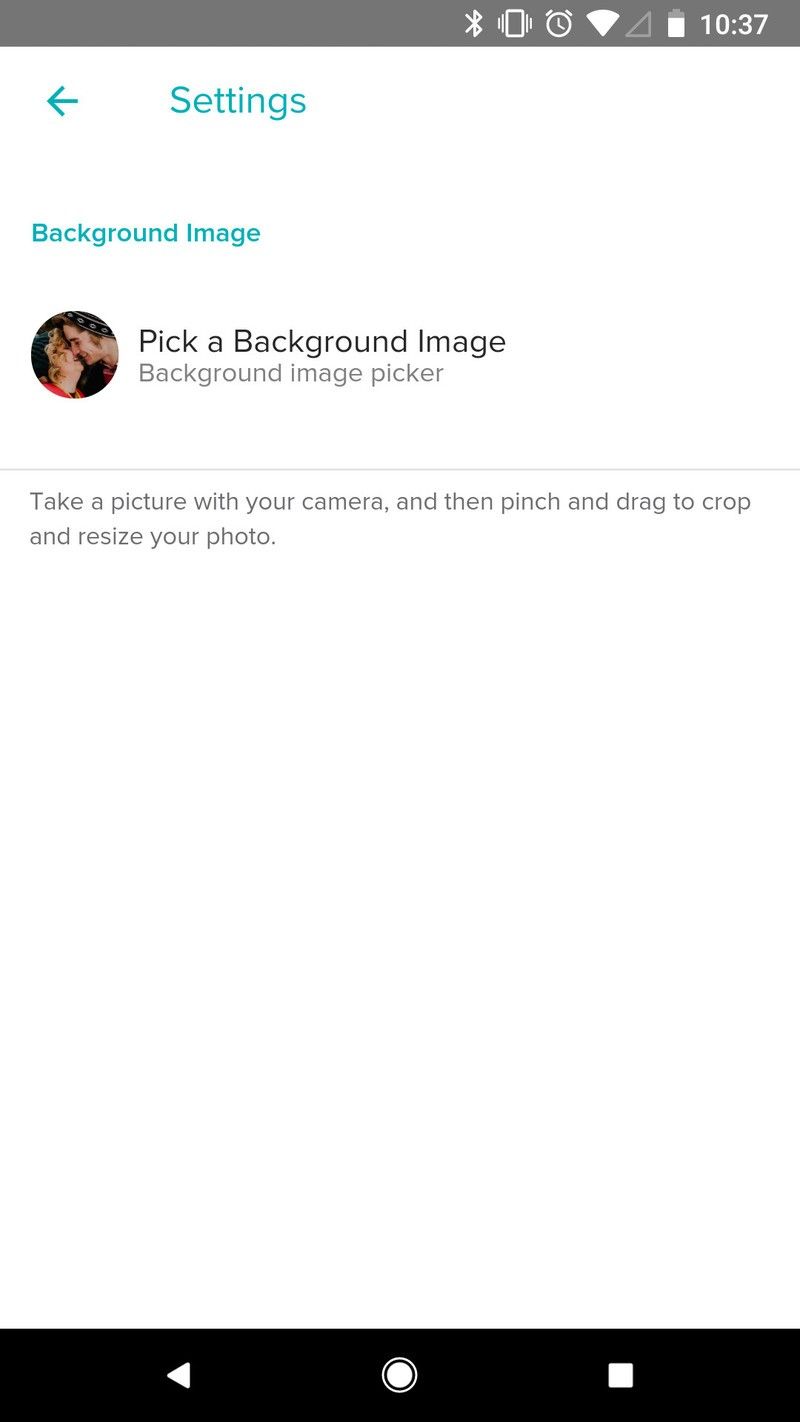Open recent apps from the navigation bar
The image size is (800, 1422).
point(620,1375)
